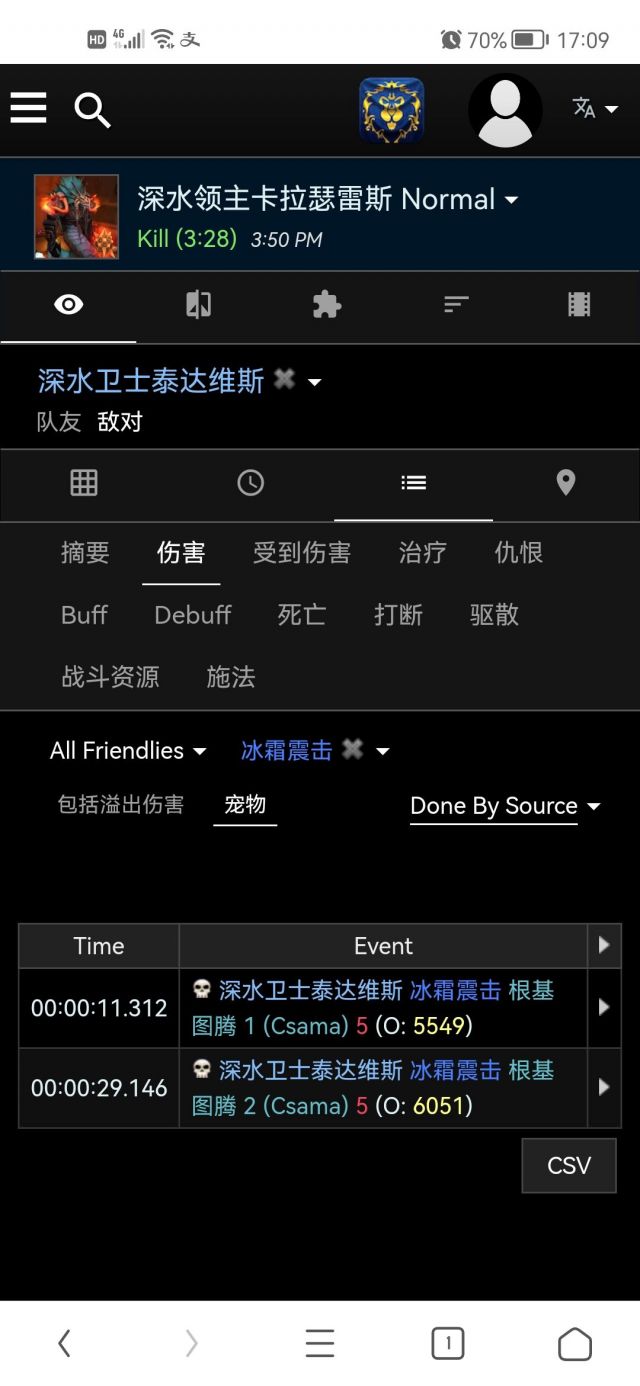640x1386 pixels.
Task: Export the table as CSV
Action: 568,1166
